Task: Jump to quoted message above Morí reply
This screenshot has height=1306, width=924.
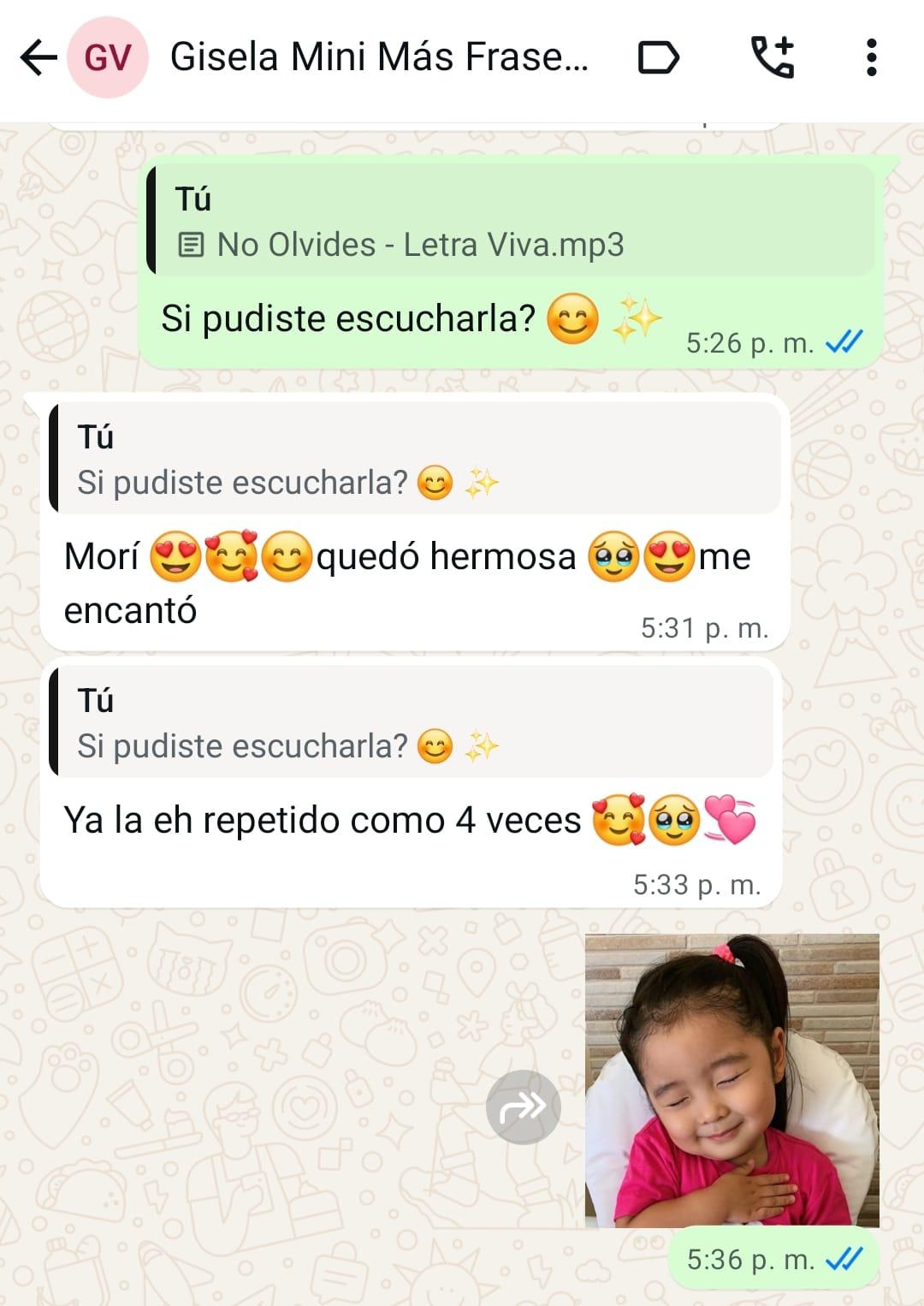Action: click(x=416, y=460)
